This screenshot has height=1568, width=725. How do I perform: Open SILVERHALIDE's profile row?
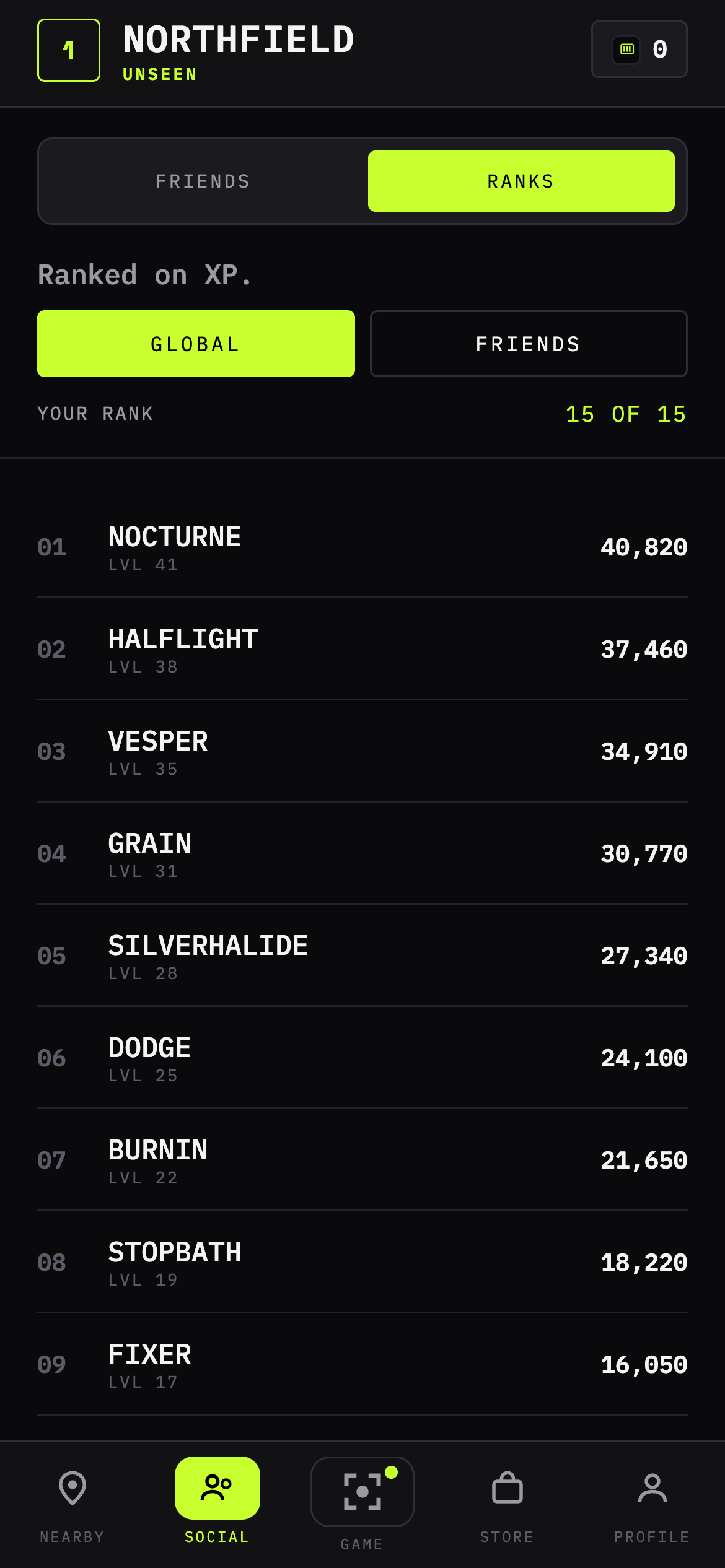(362, 956)
